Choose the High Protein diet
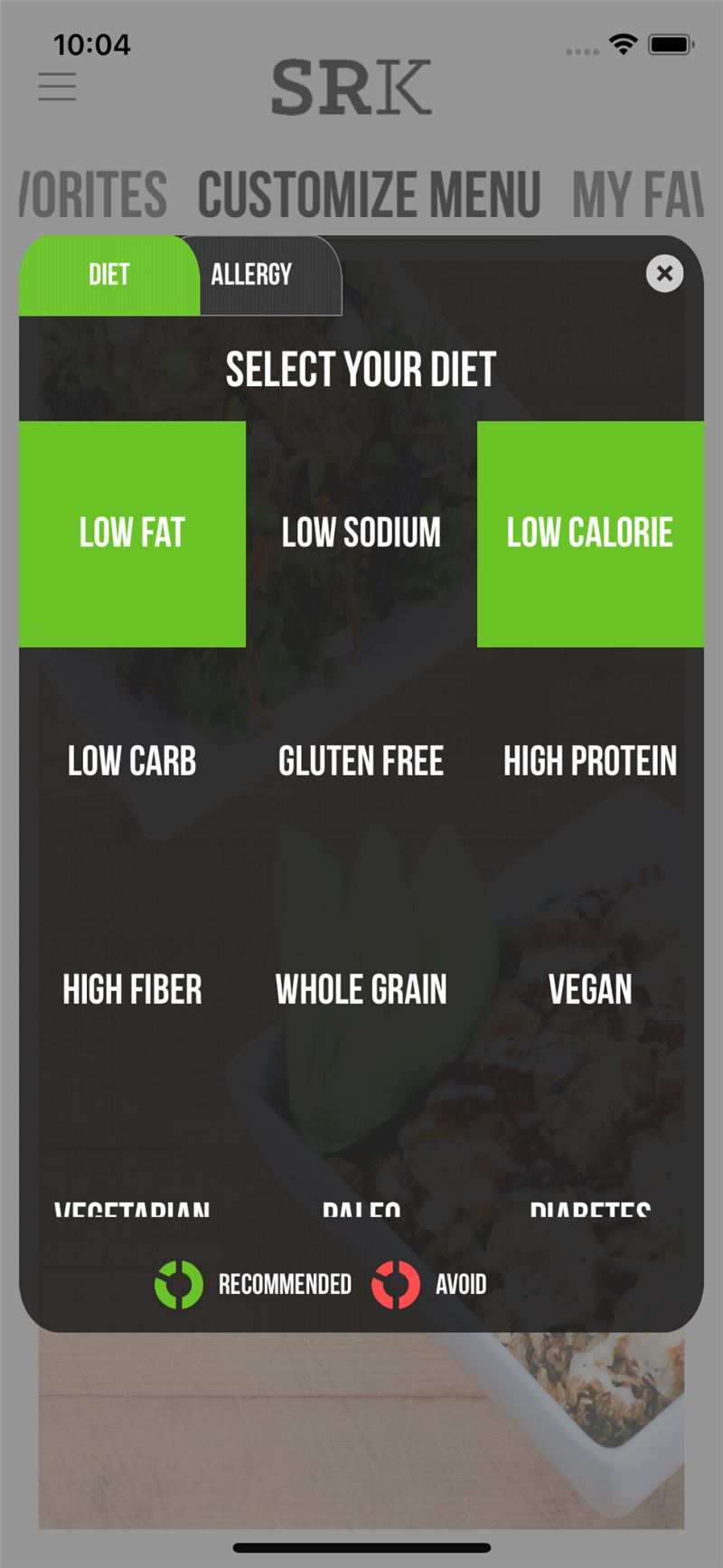 pyautogui.click(x=590, y=761)
